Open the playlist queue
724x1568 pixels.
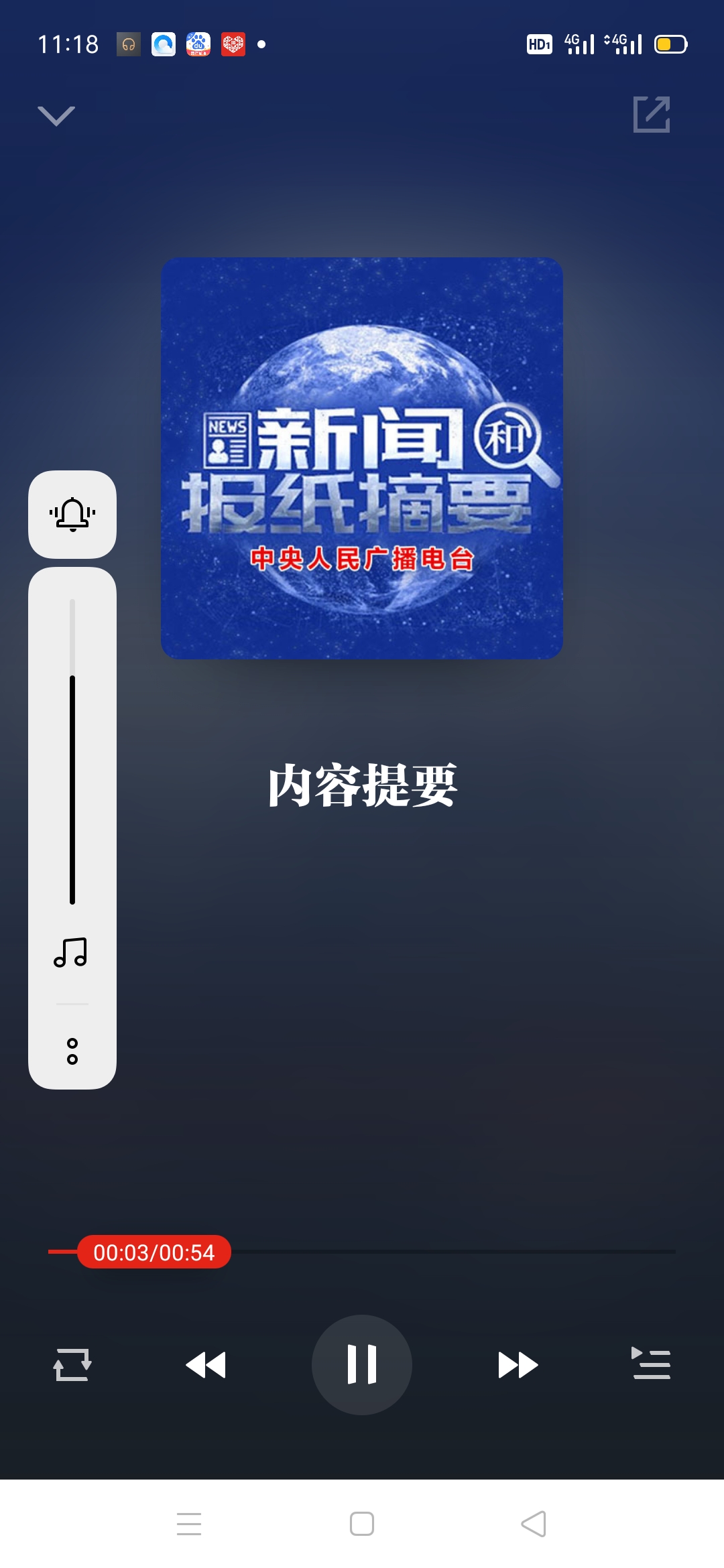point(651,1363)
